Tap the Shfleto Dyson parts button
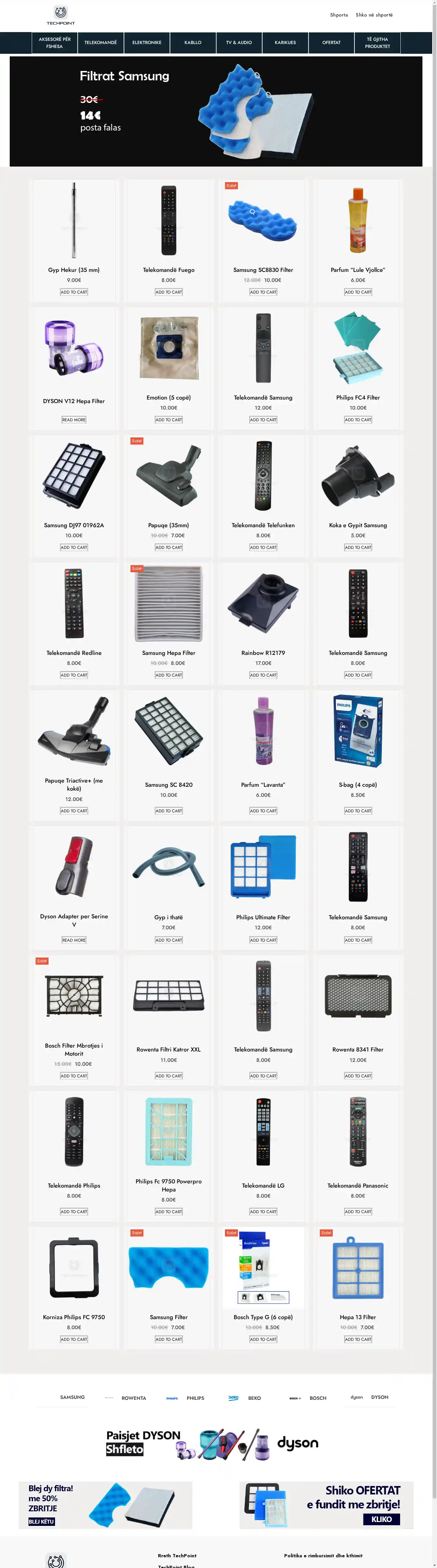 tap(125, 1449)
